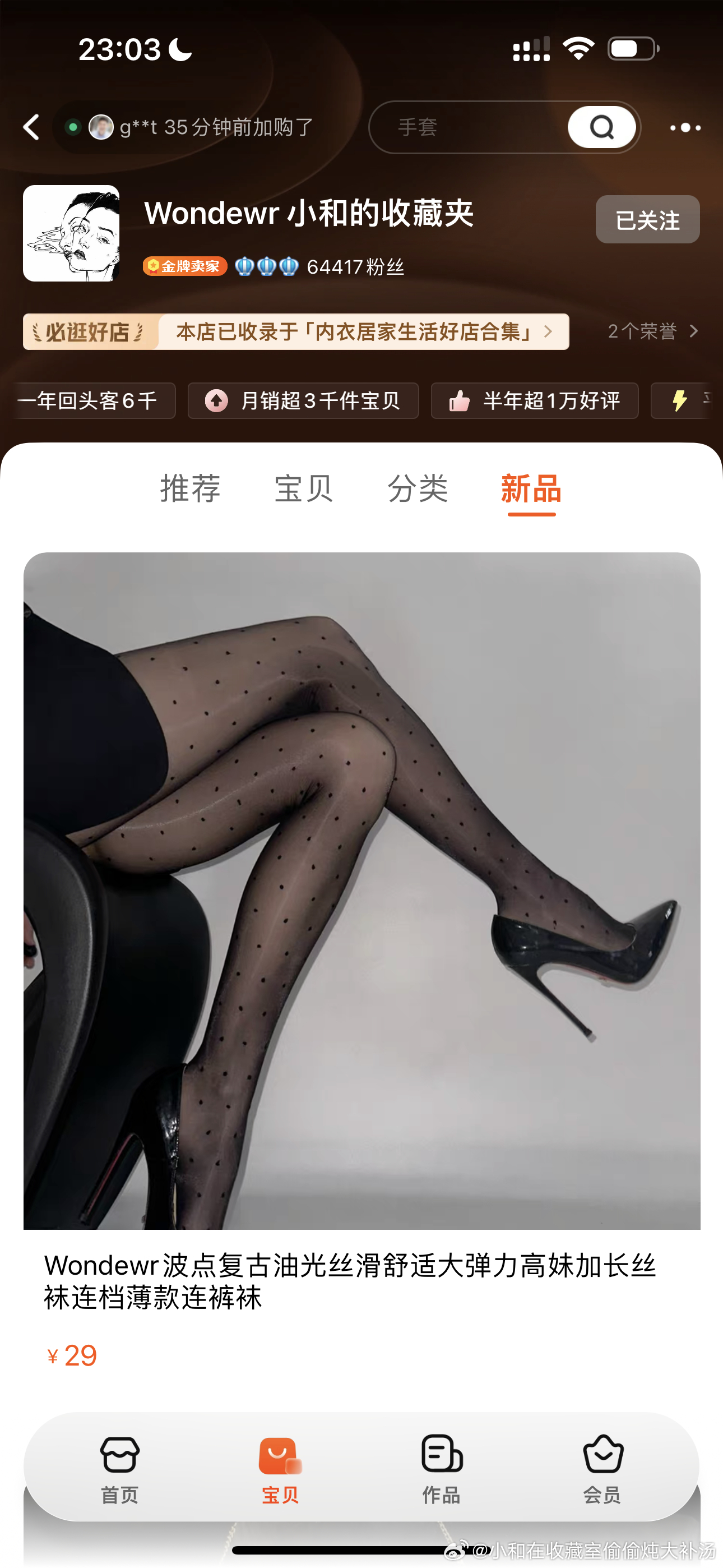Screen dimensions: 723x1568
Task: Go to 首页 in bottom navigation
Action: 119,1468
